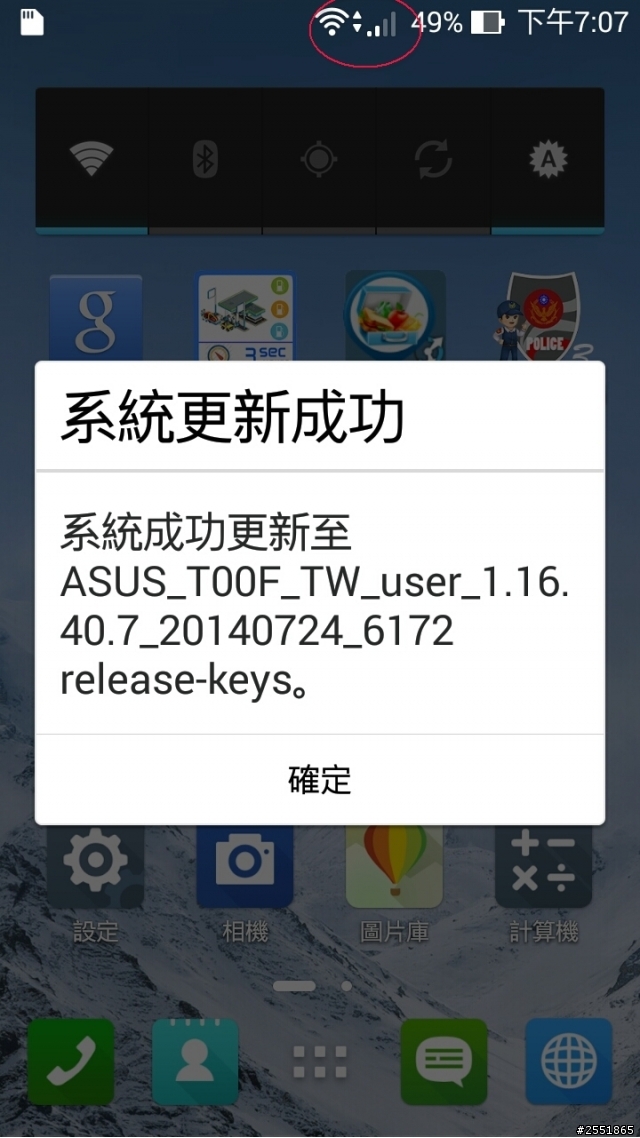Toggle Wi-Fi in the power widget
This screenshot has height=1138, width=640.
[x=91, y=159]
